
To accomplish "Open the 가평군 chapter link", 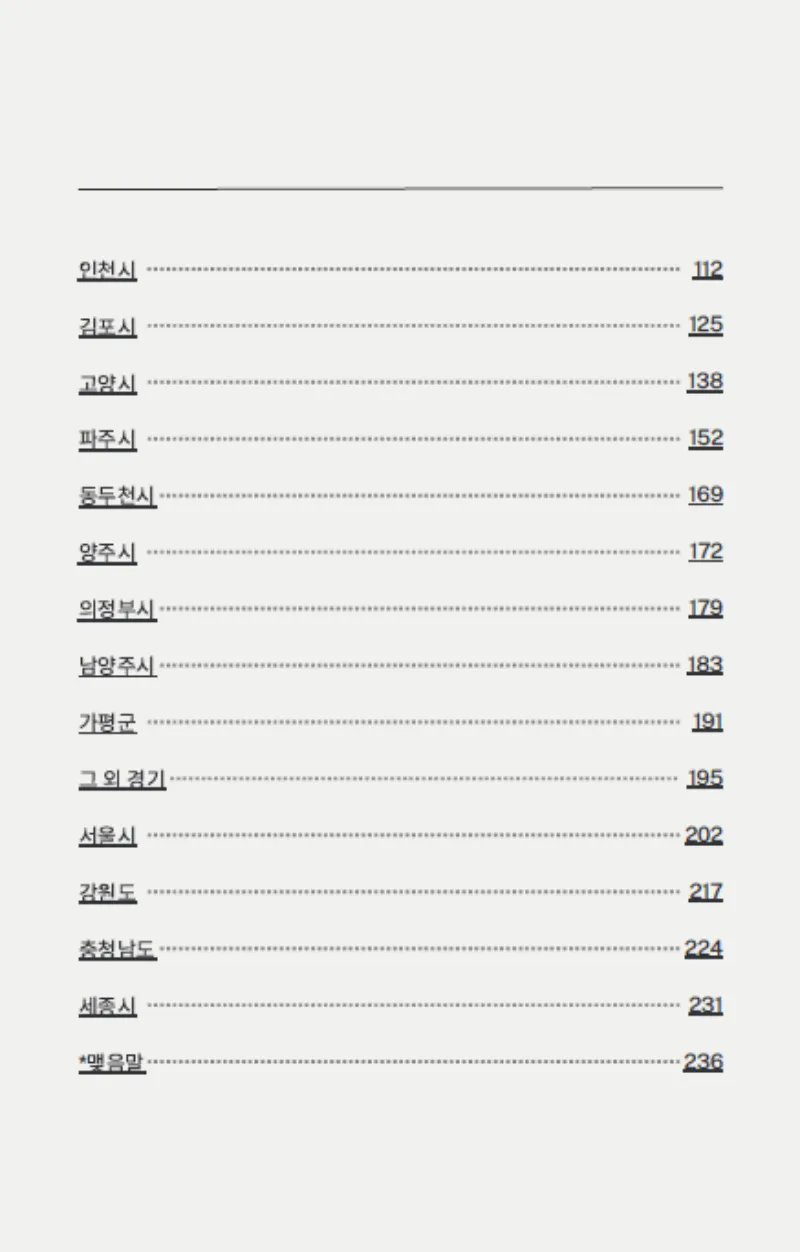I will [x=107, y=722].
